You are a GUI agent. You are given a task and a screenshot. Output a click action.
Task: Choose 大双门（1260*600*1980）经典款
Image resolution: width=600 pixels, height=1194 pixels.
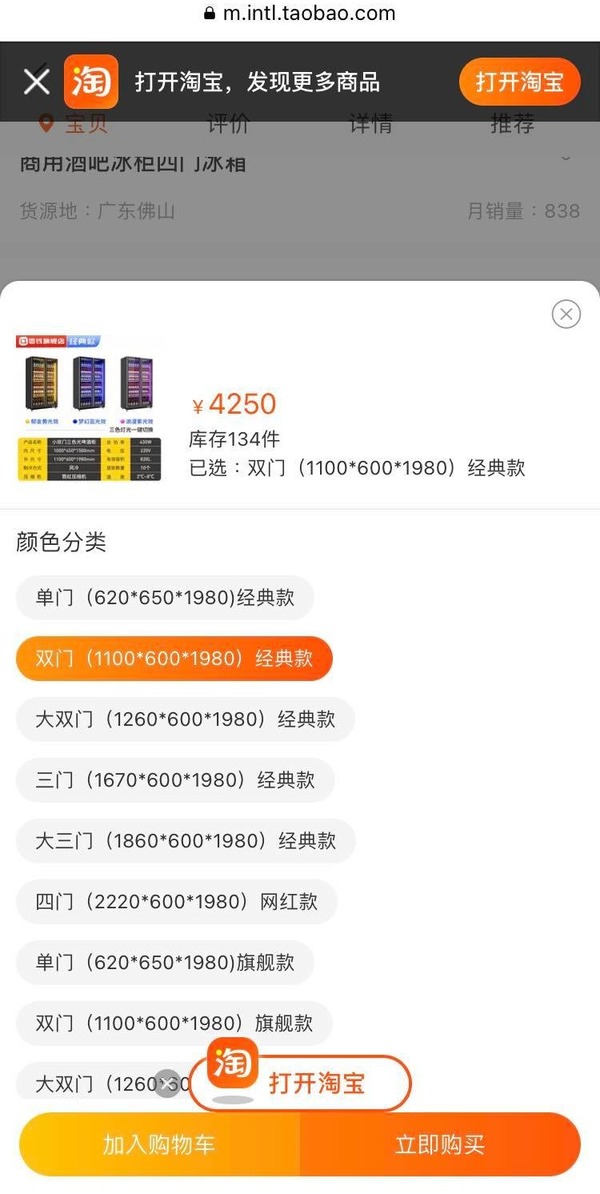pyautogui.click(x=185, y=719)
